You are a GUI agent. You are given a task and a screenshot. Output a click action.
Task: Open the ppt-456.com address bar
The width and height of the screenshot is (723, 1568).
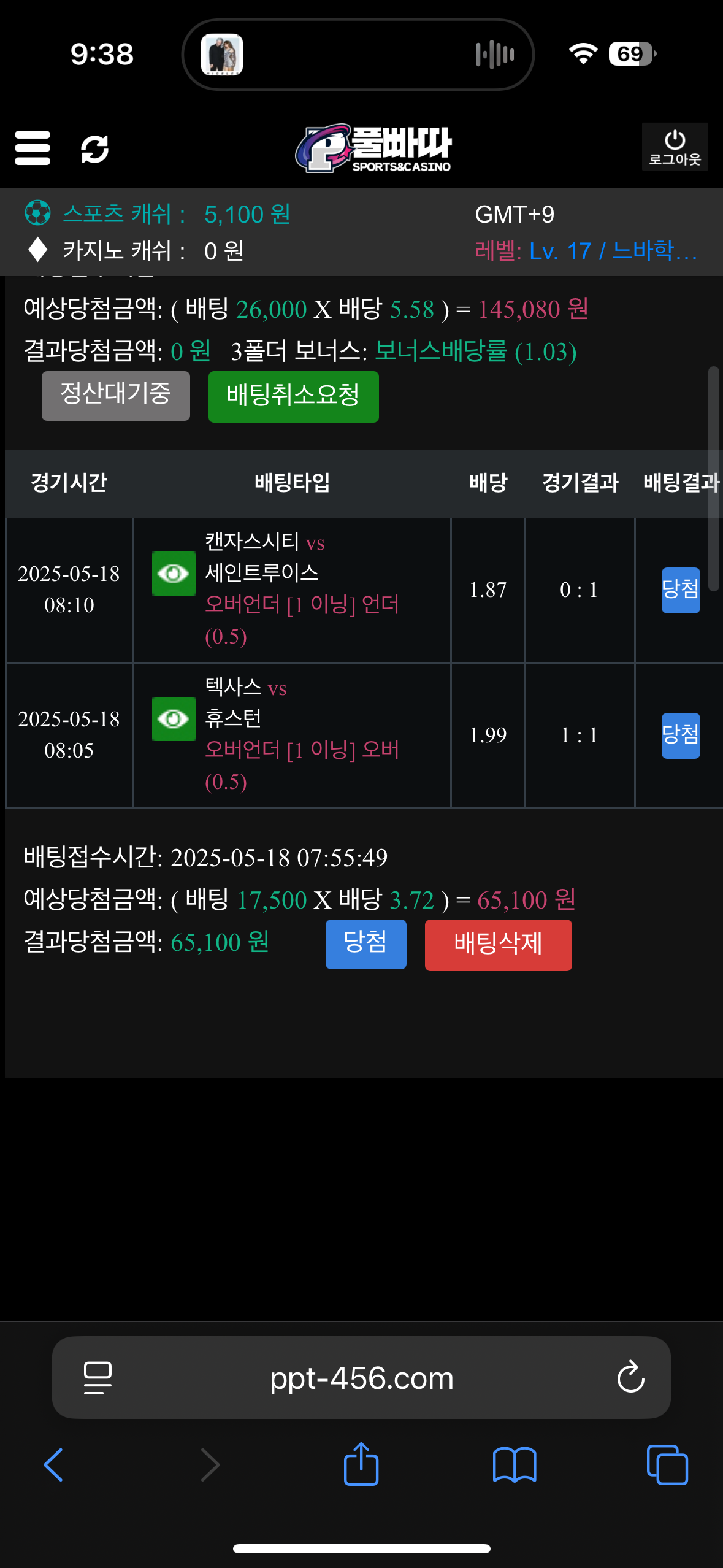click(x=361, y=1378)
